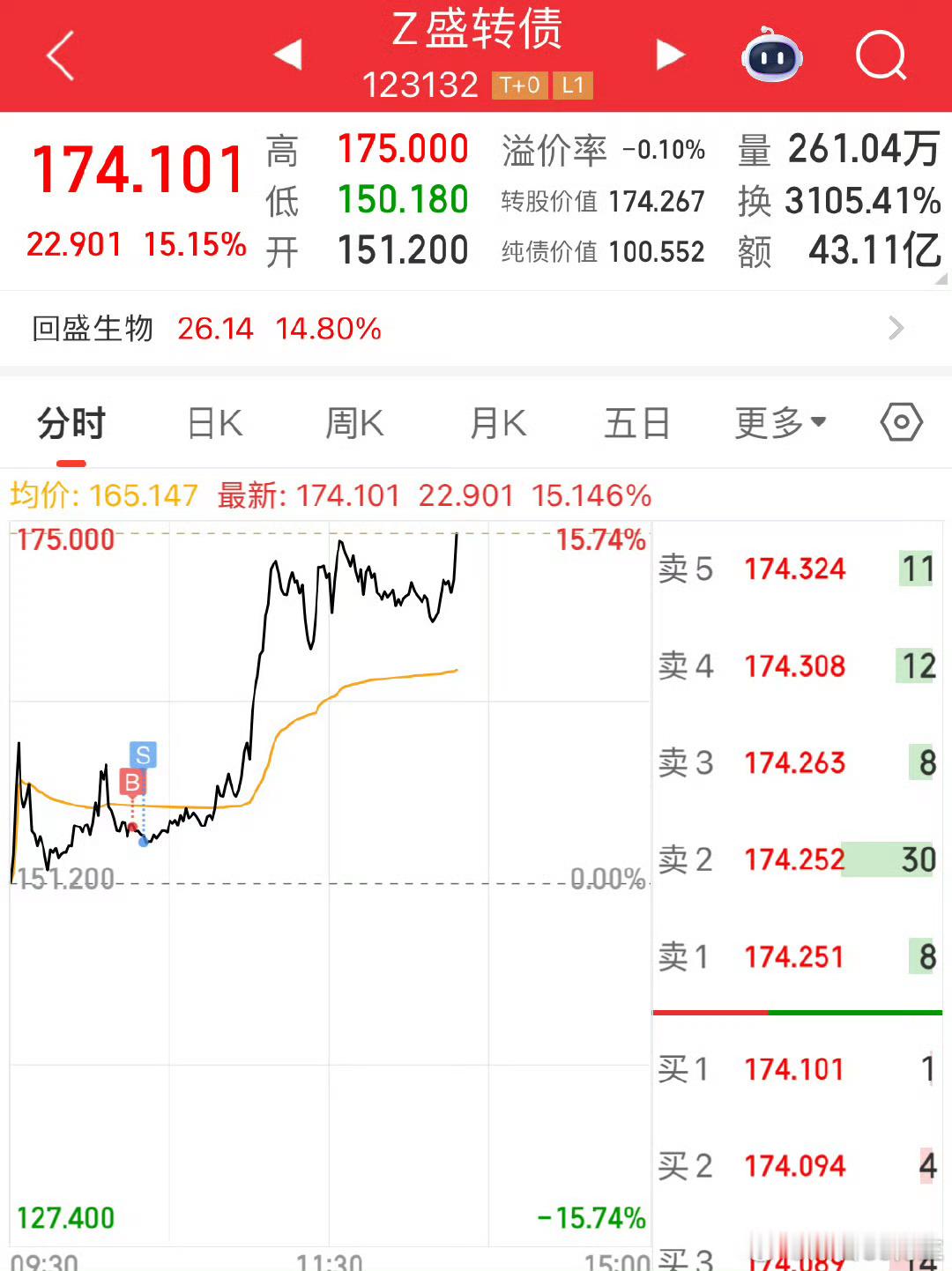Expand the quote details corner arrow
The height and width of the screenshot is (1271, 952).
[x=941, y=279]
